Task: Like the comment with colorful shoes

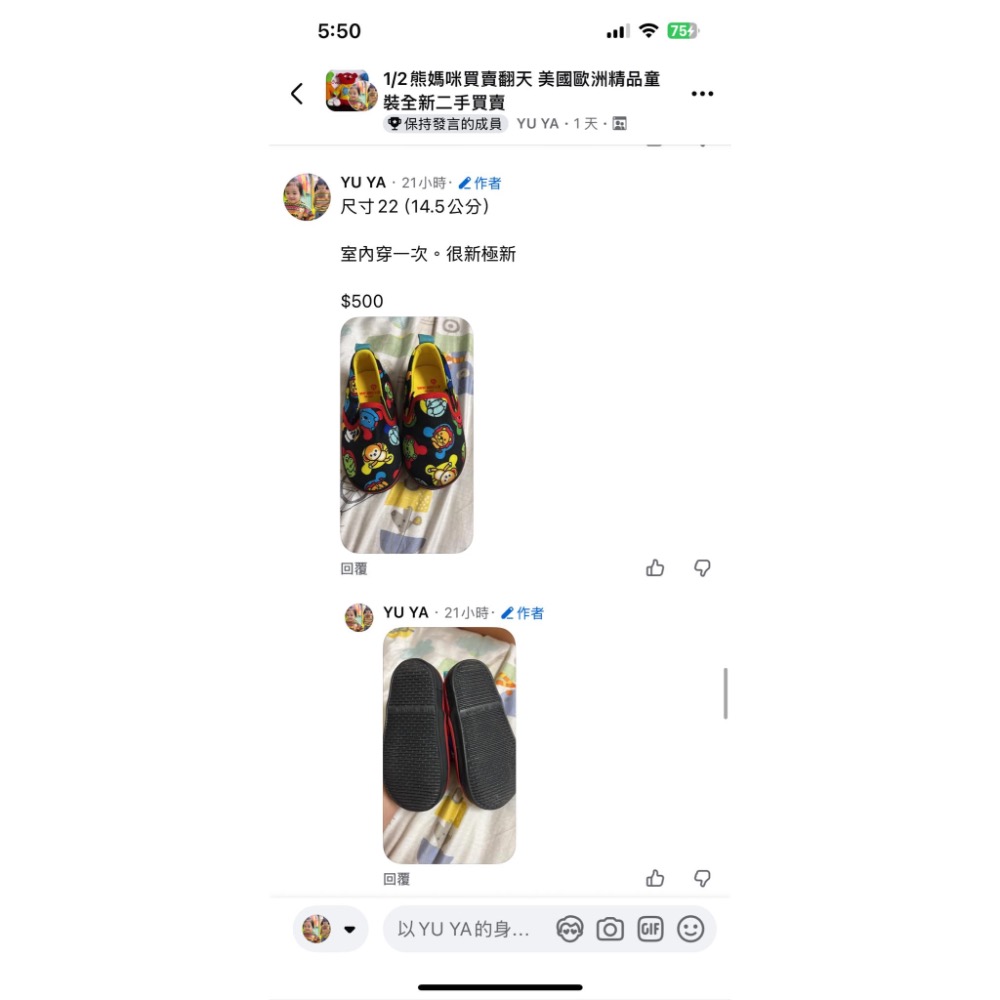Action: pos(655,568)
